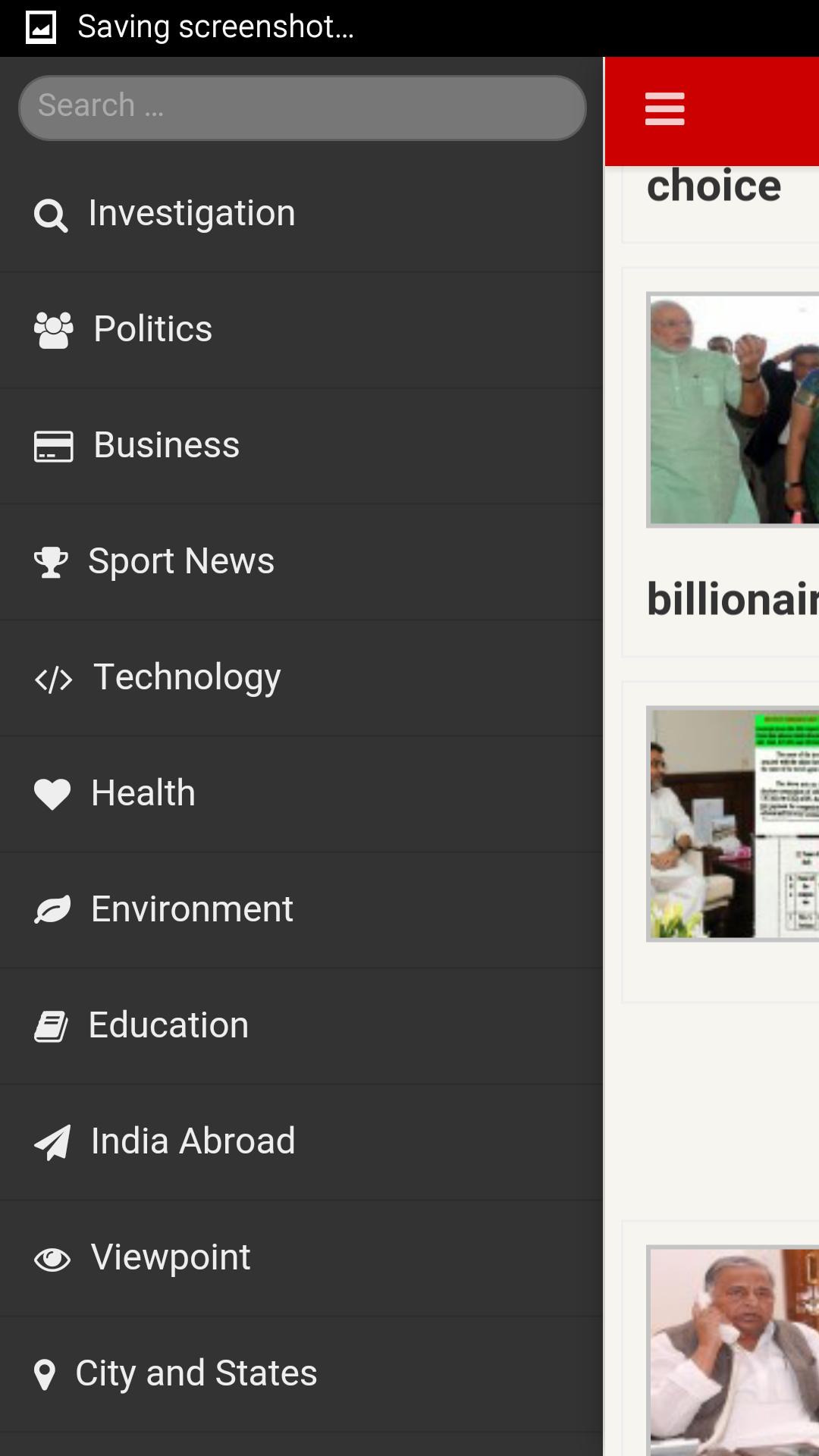Browse the Technology section
Image resolution: width=819 pixels, height=1456 pixels.
click(187, 677)
